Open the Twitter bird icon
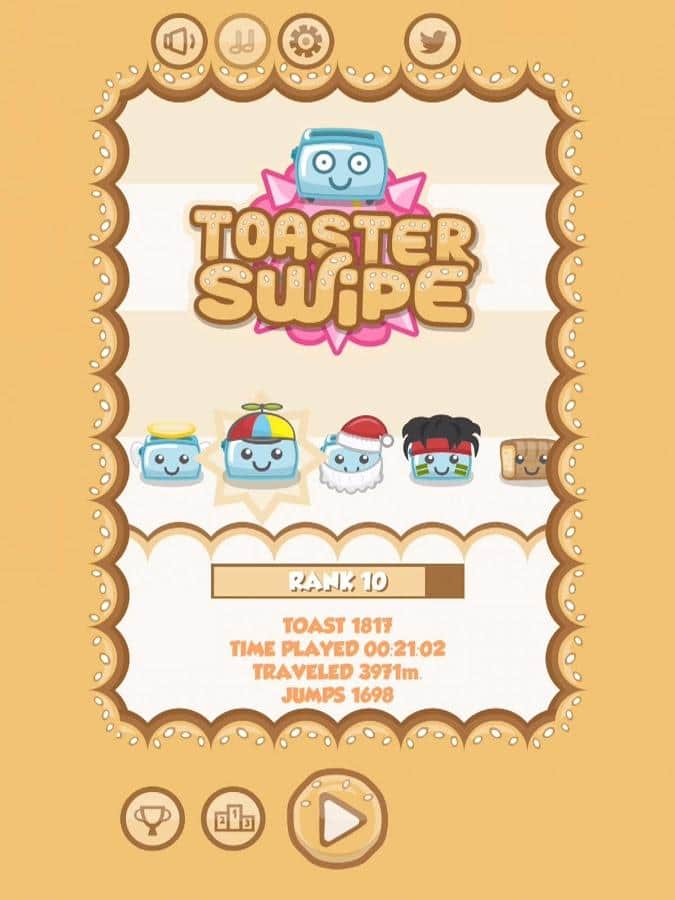 coord(432,42)
